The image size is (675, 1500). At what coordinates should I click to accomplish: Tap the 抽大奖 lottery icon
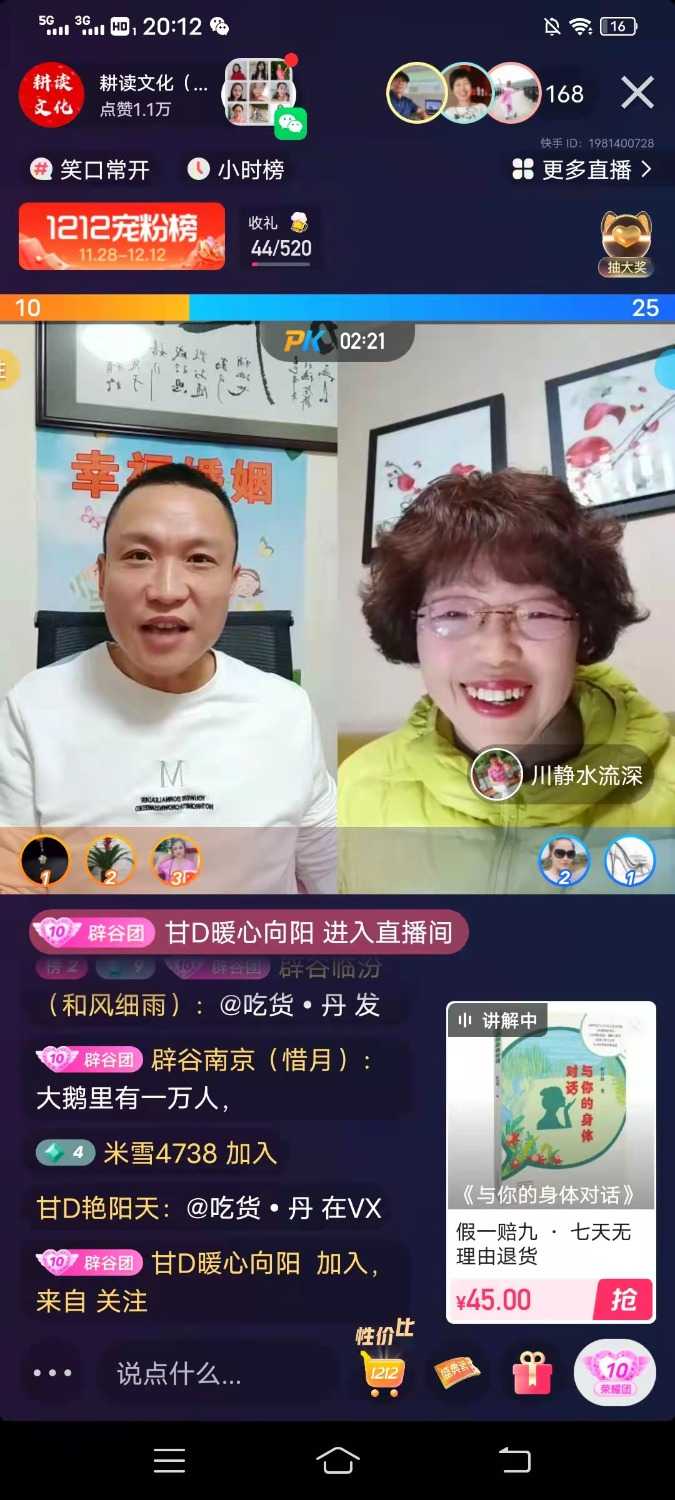point(626,243)
